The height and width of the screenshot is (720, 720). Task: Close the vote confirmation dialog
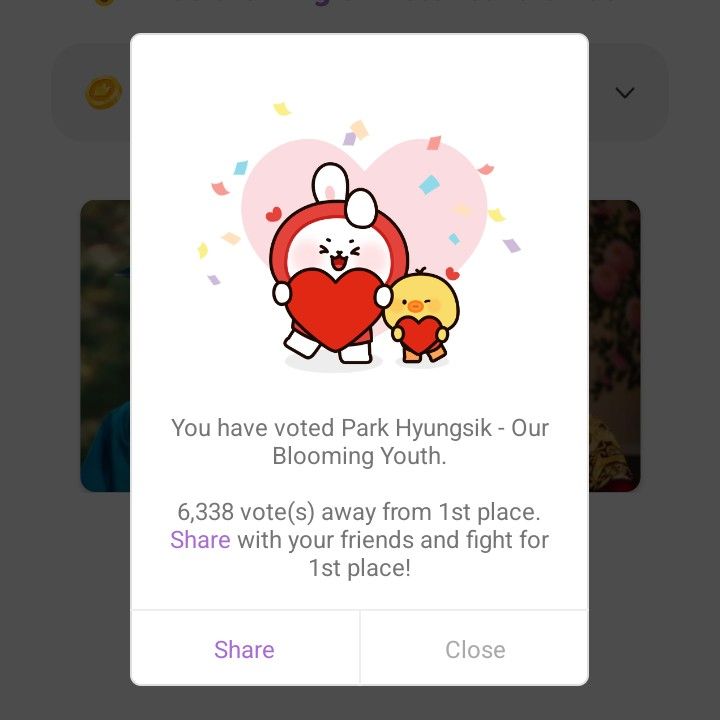(x=474, y=649)
